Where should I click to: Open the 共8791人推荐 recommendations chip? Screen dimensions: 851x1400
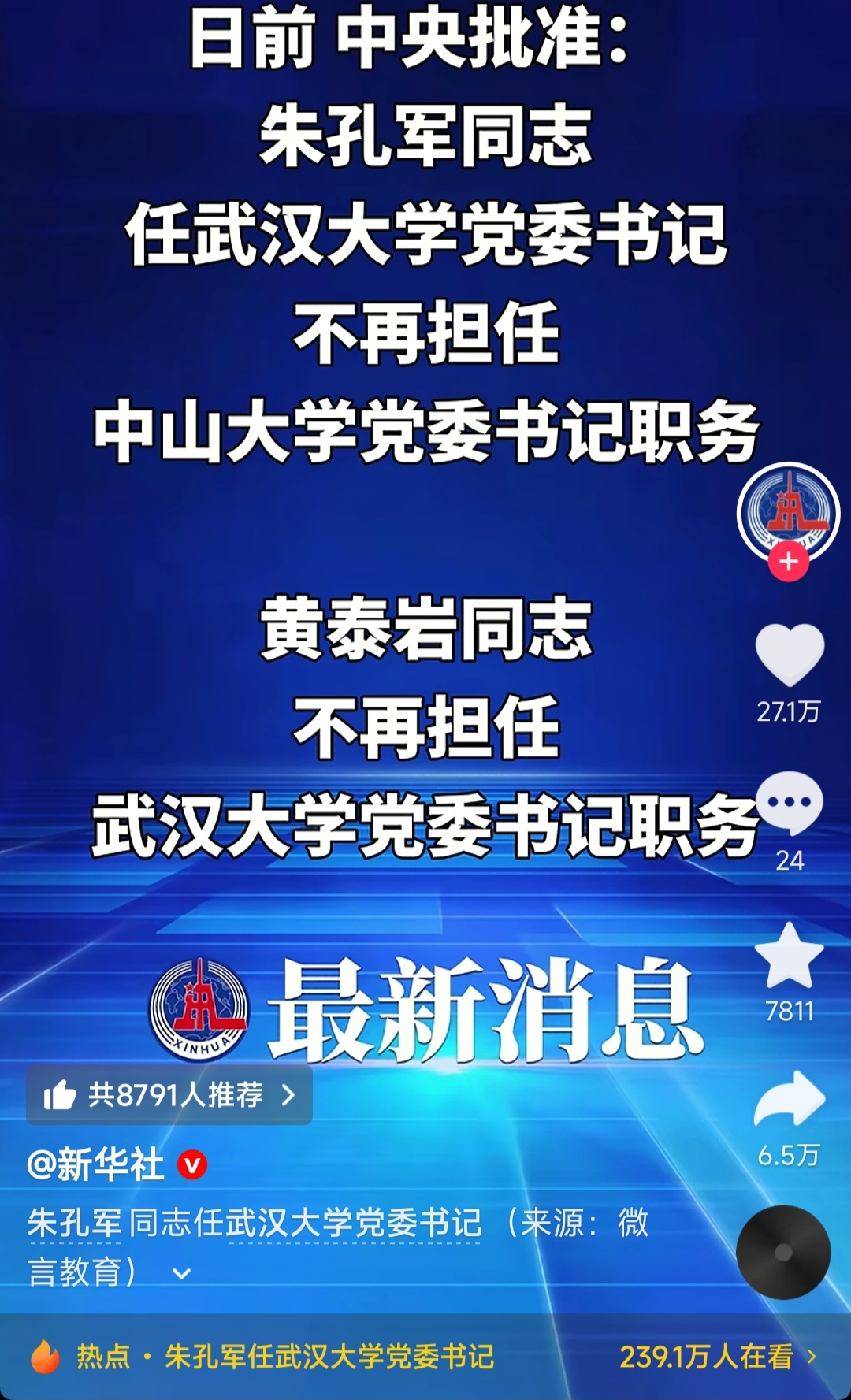(x=169, y=1095)
